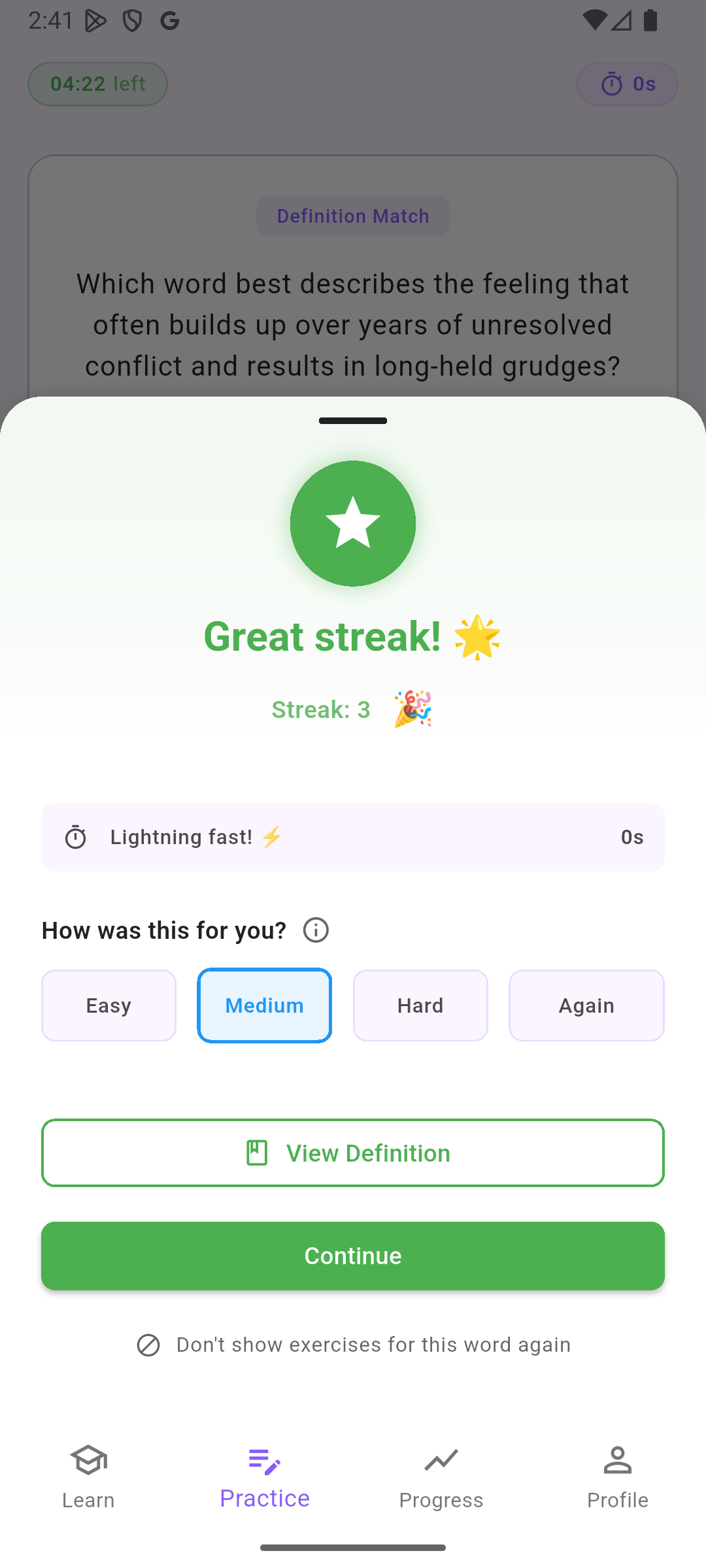This screenshot has width=706, height=1568.
Task: Choose the Hard difficulty rating
Action: [x=420, y=1005]
